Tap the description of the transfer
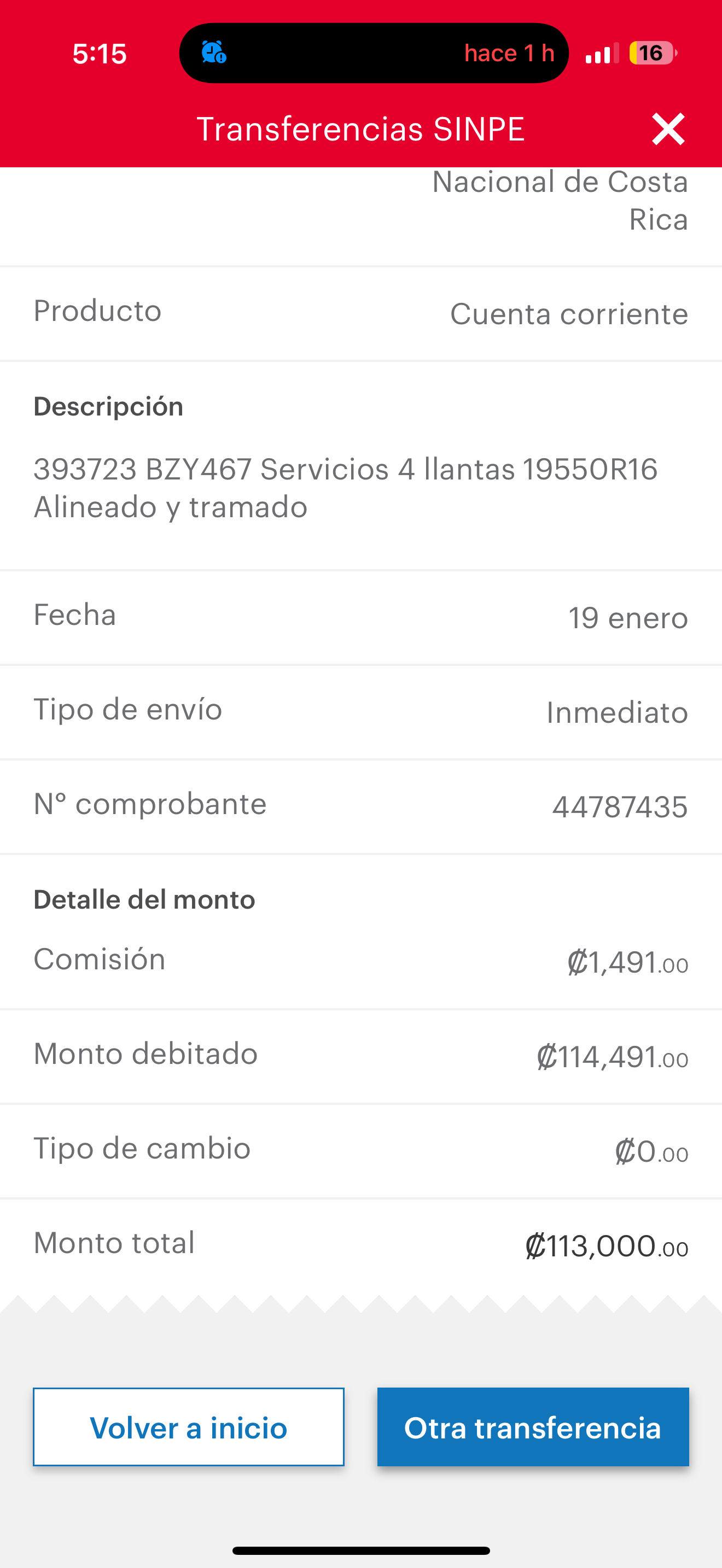Screen dimensions: 722x1568 346,487
